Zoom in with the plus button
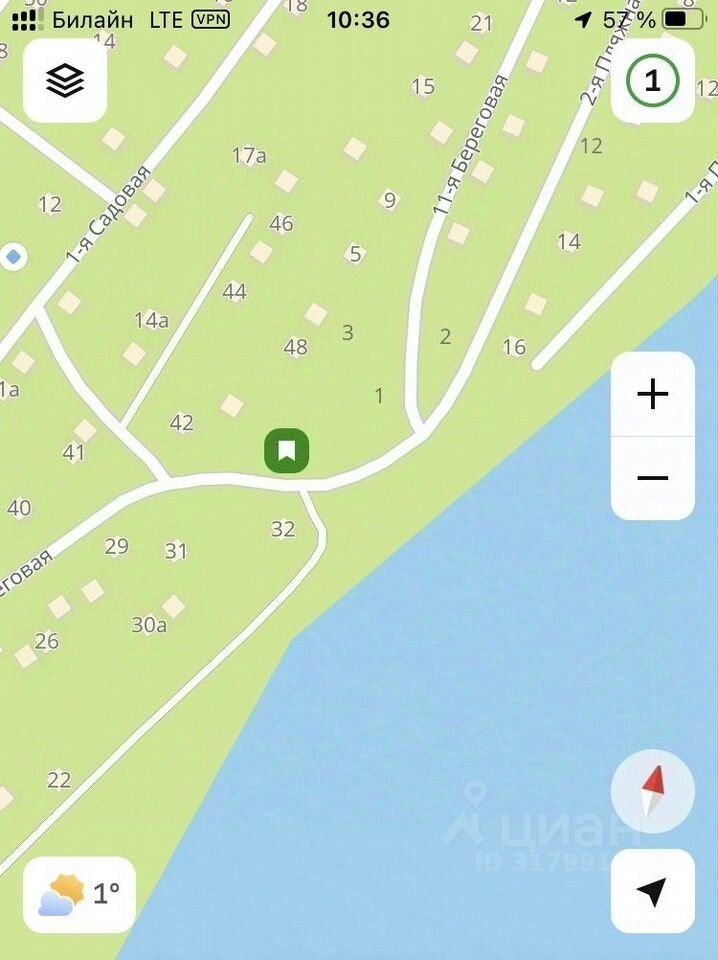The width and height of the screenshot is (718, 960). coord(652,394)
